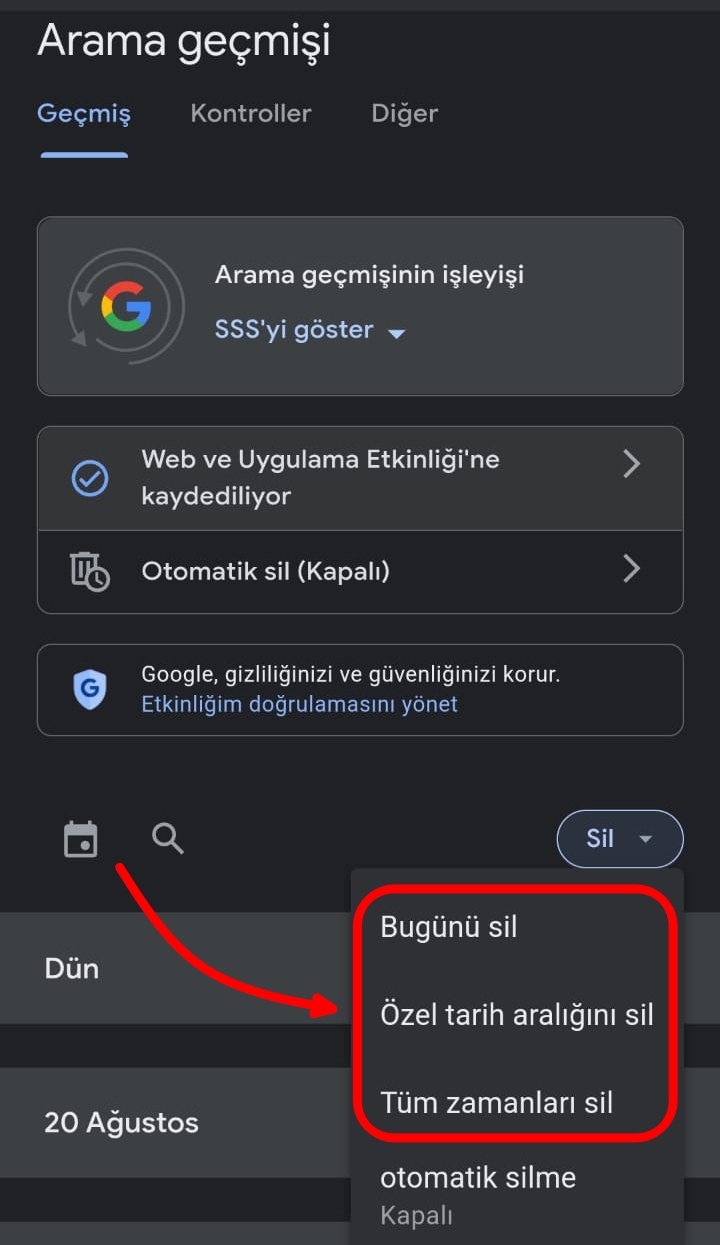Image resolution: width=720 pixels, height=1245 pixels.
Task: Switch to the Diğer tab
Action: pos(404,113)
